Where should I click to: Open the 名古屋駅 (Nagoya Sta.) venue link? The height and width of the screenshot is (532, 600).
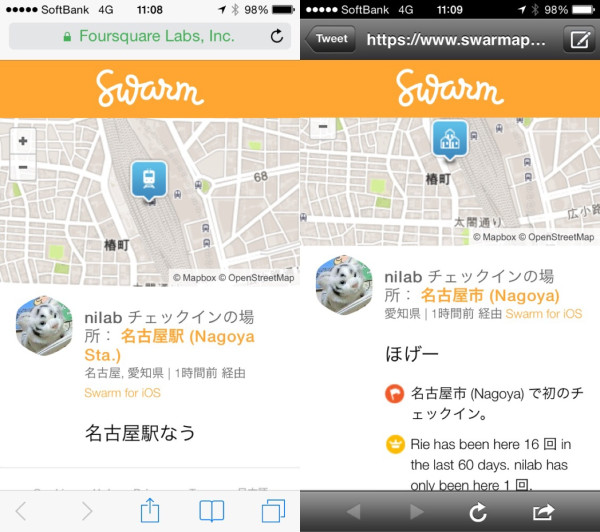(x=187, y=345)
